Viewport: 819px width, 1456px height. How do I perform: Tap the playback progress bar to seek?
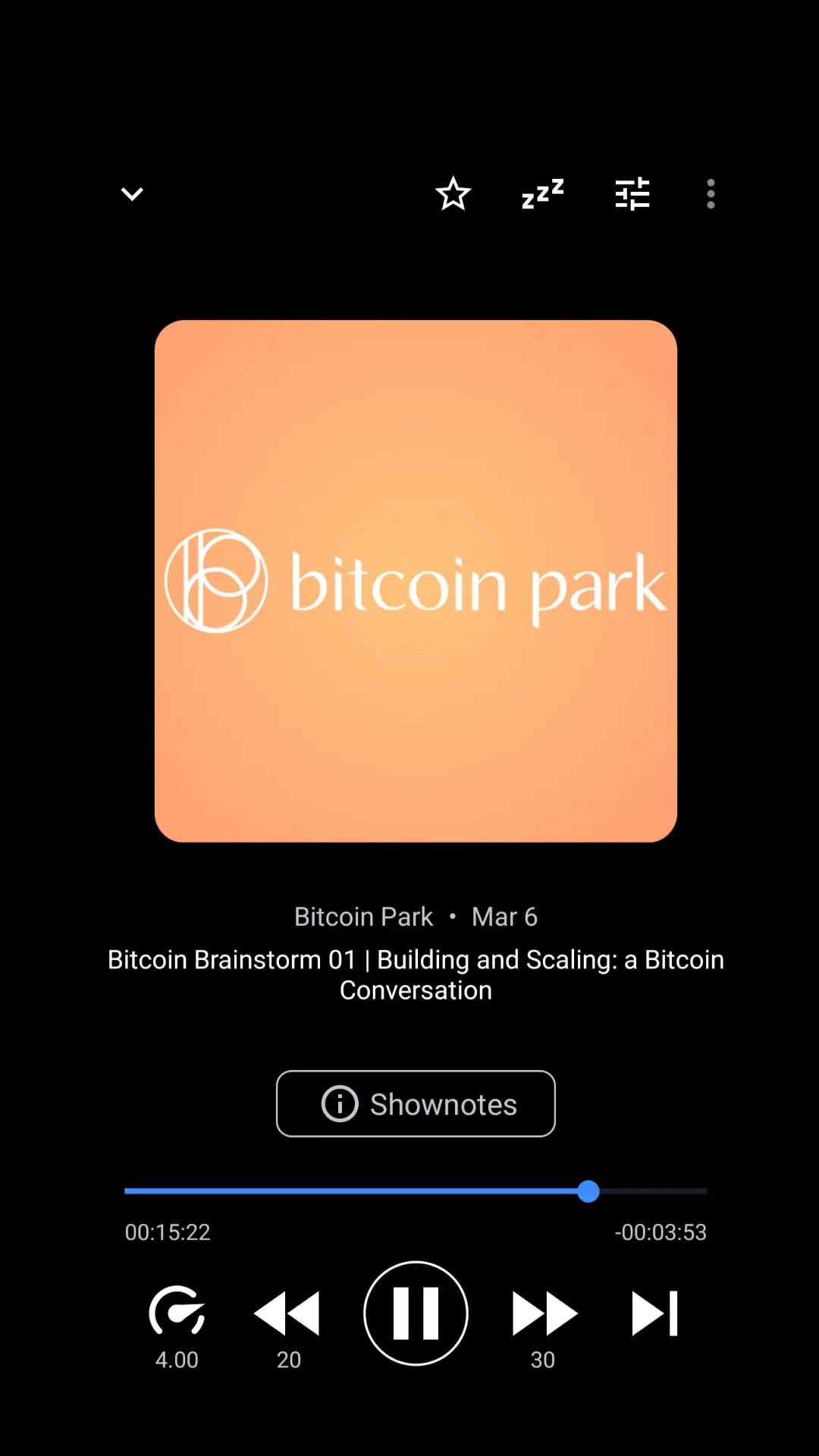[416, 1191]
